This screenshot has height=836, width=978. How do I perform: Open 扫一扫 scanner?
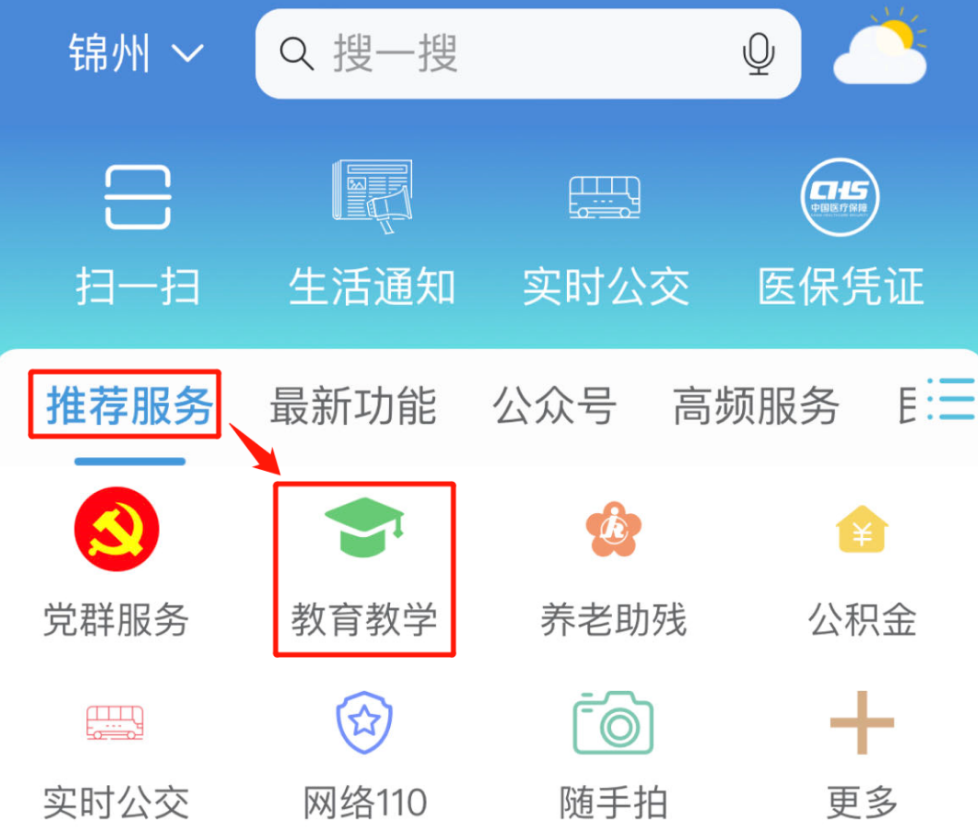coord(138,235)
